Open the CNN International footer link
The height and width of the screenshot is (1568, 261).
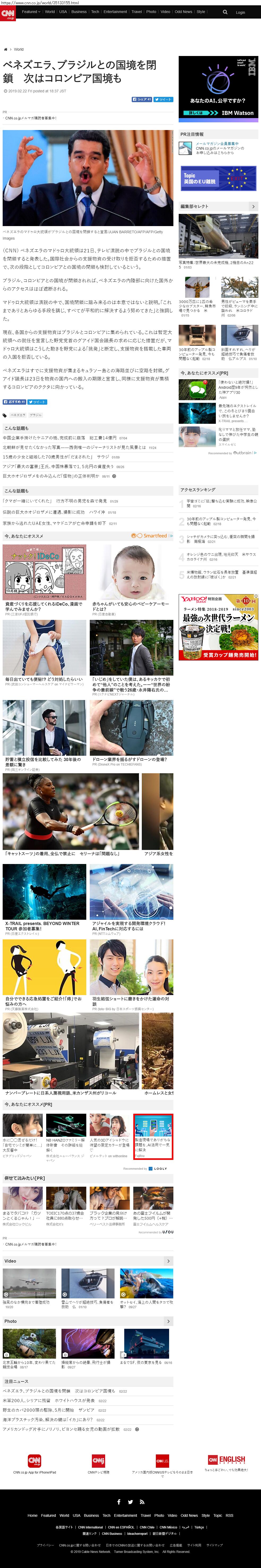point(90,1527)
